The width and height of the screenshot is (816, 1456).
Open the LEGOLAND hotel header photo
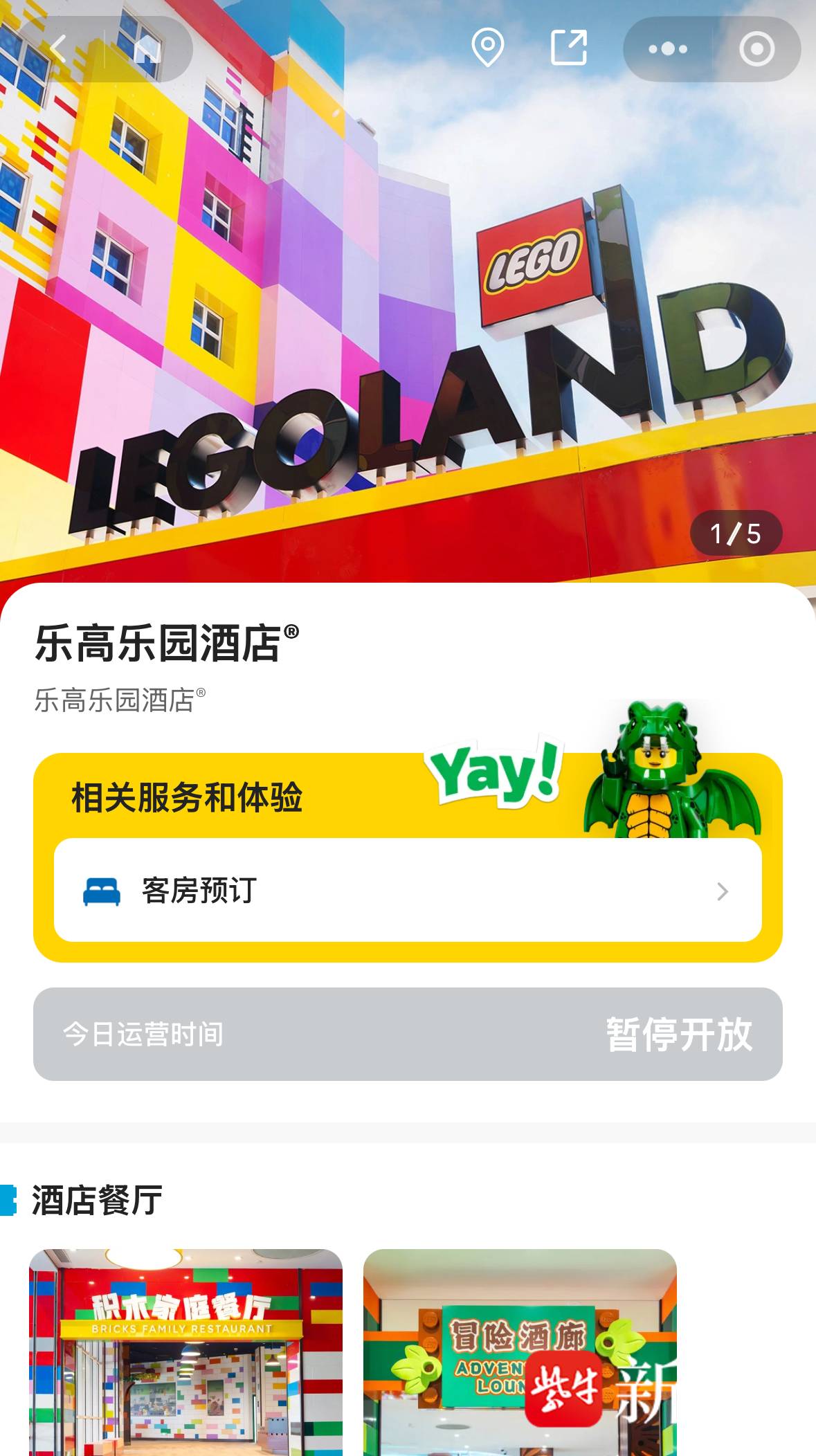click(x=408, y=311)
